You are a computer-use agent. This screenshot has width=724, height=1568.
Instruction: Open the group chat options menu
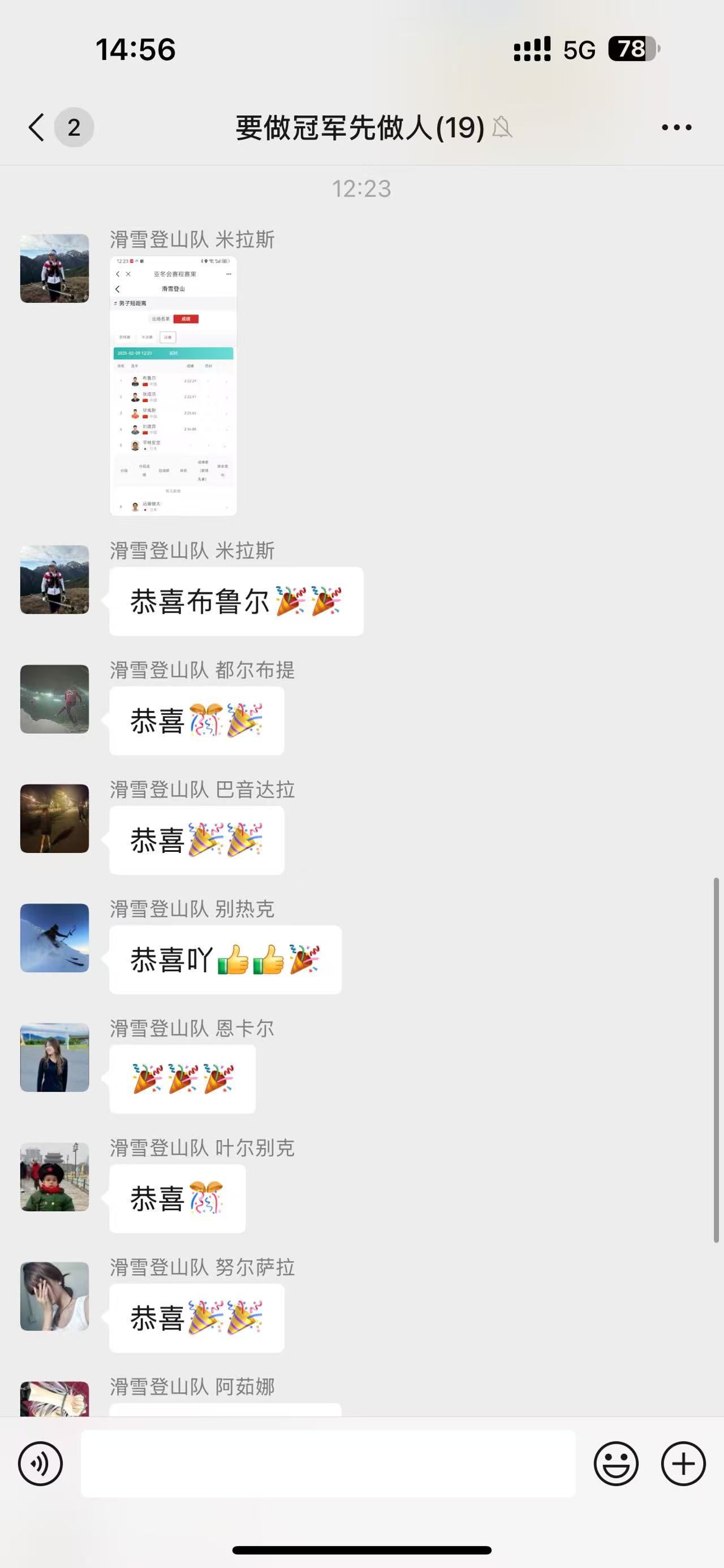pos(676,127)
